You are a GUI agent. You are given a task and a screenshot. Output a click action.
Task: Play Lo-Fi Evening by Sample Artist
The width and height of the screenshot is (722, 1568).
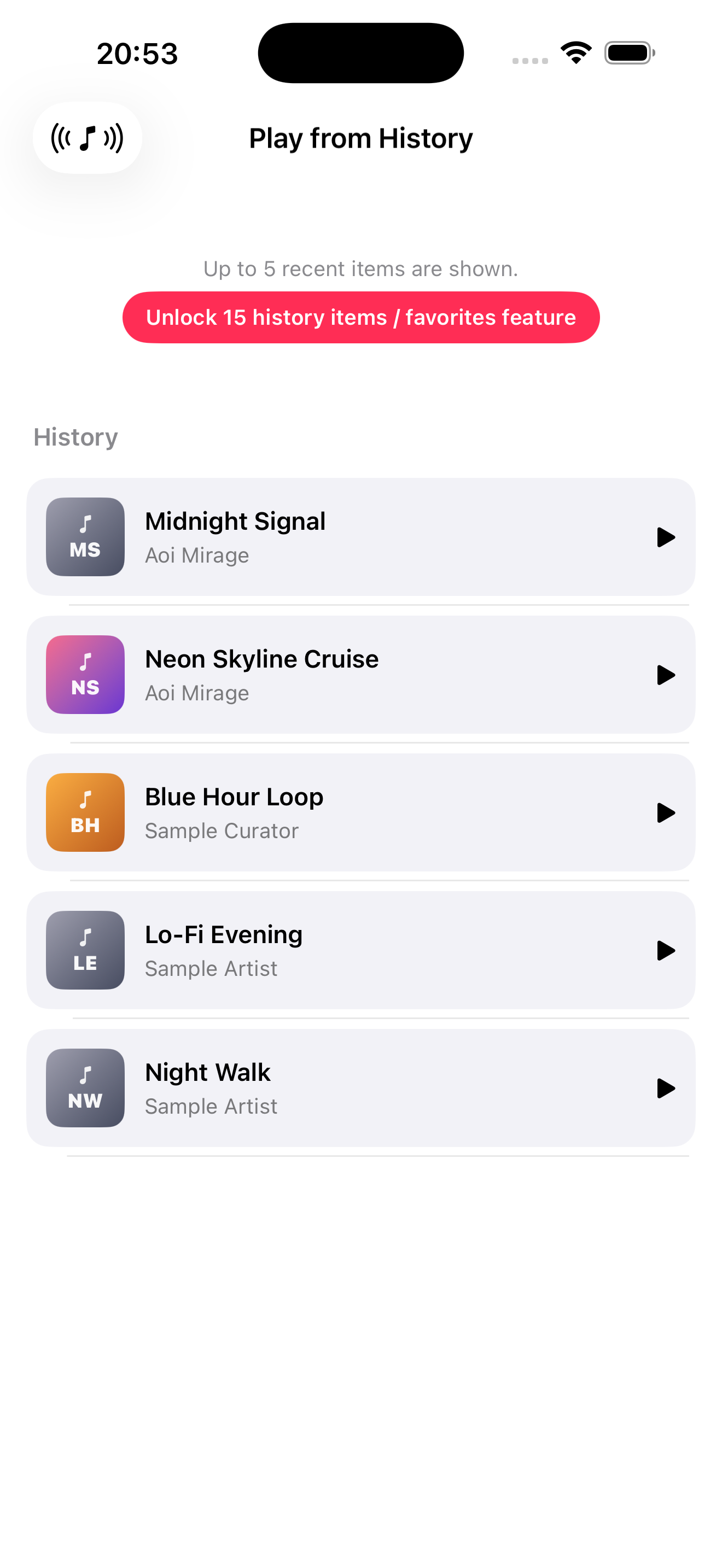point(665,950)
